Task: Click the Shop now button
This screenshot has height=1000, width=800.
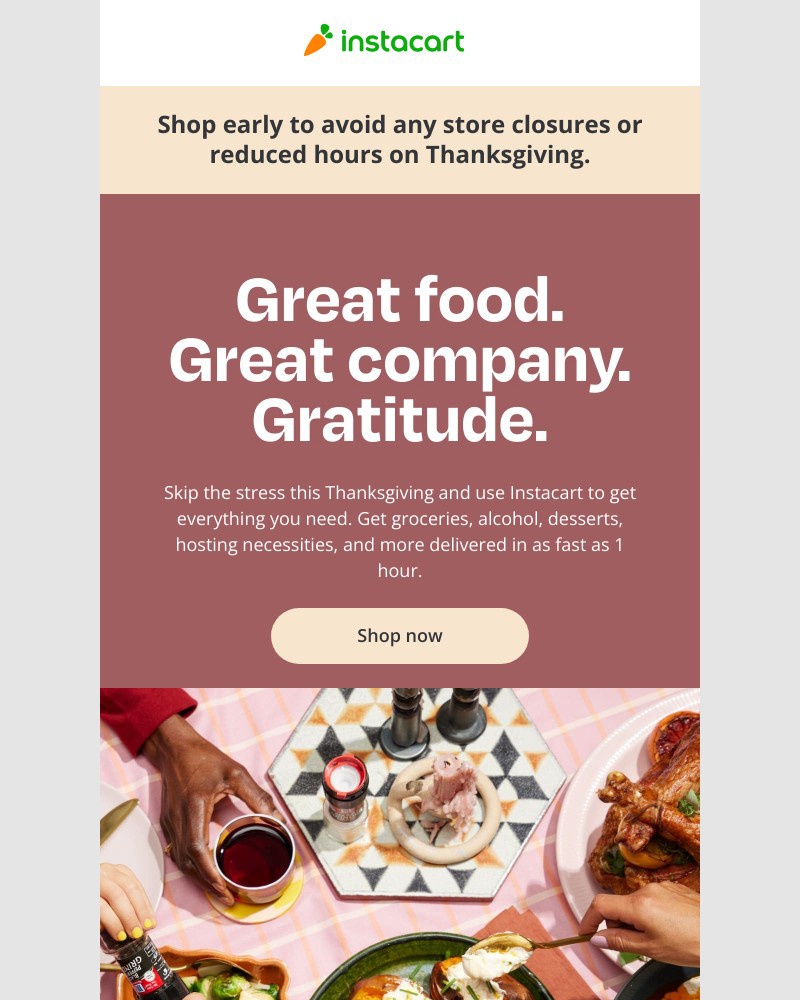Action: point(400,635)
